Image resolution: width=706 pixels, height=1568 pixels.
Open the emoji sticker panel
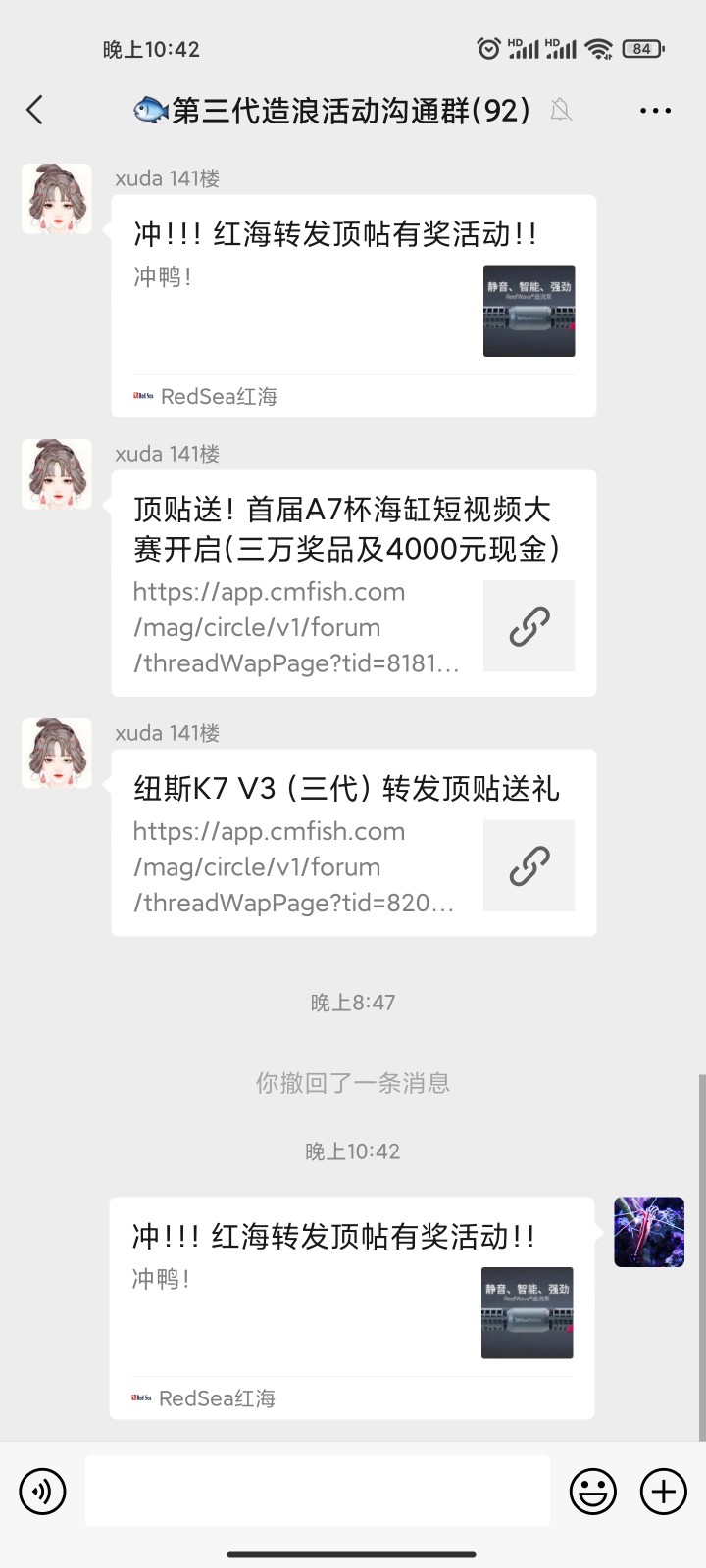(x=592, y=1492)
